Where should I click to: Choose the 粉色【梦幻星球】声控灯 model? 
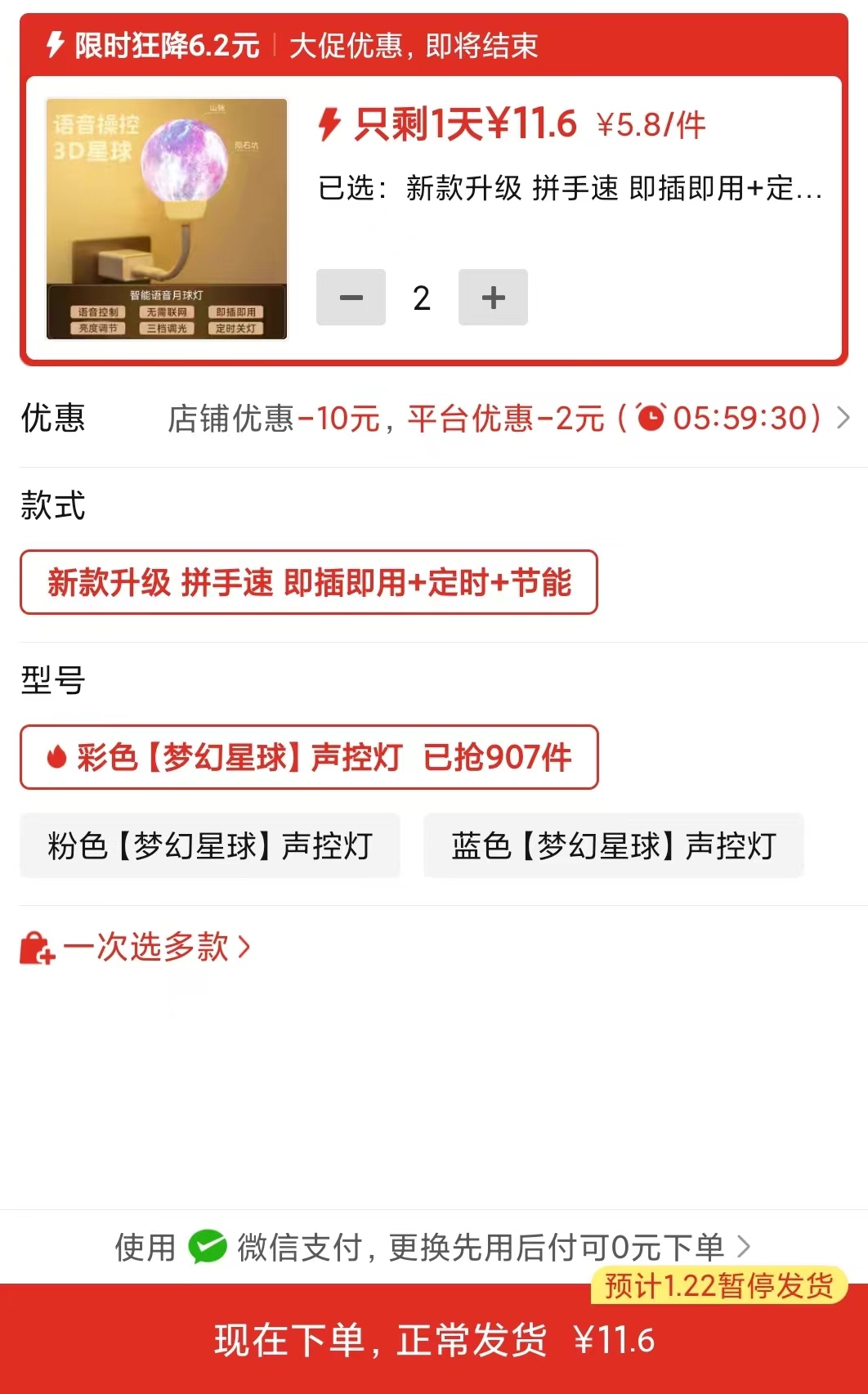pyautogui.click(x=210, y=846)
